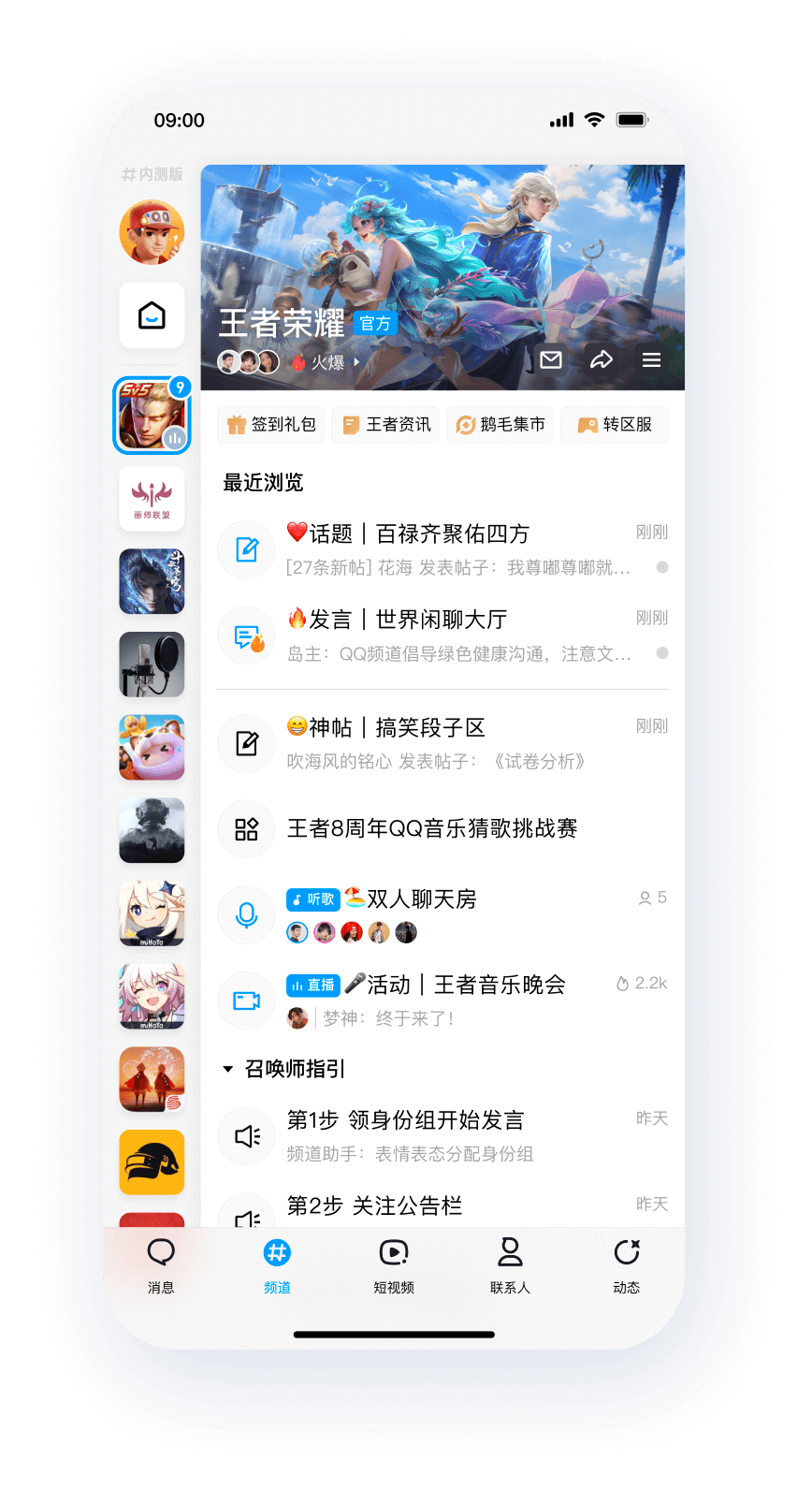Viewport: 812px width, 1490px height.
Task: Open the mail envelope icon in banner
Action: [x=551, y=360]
